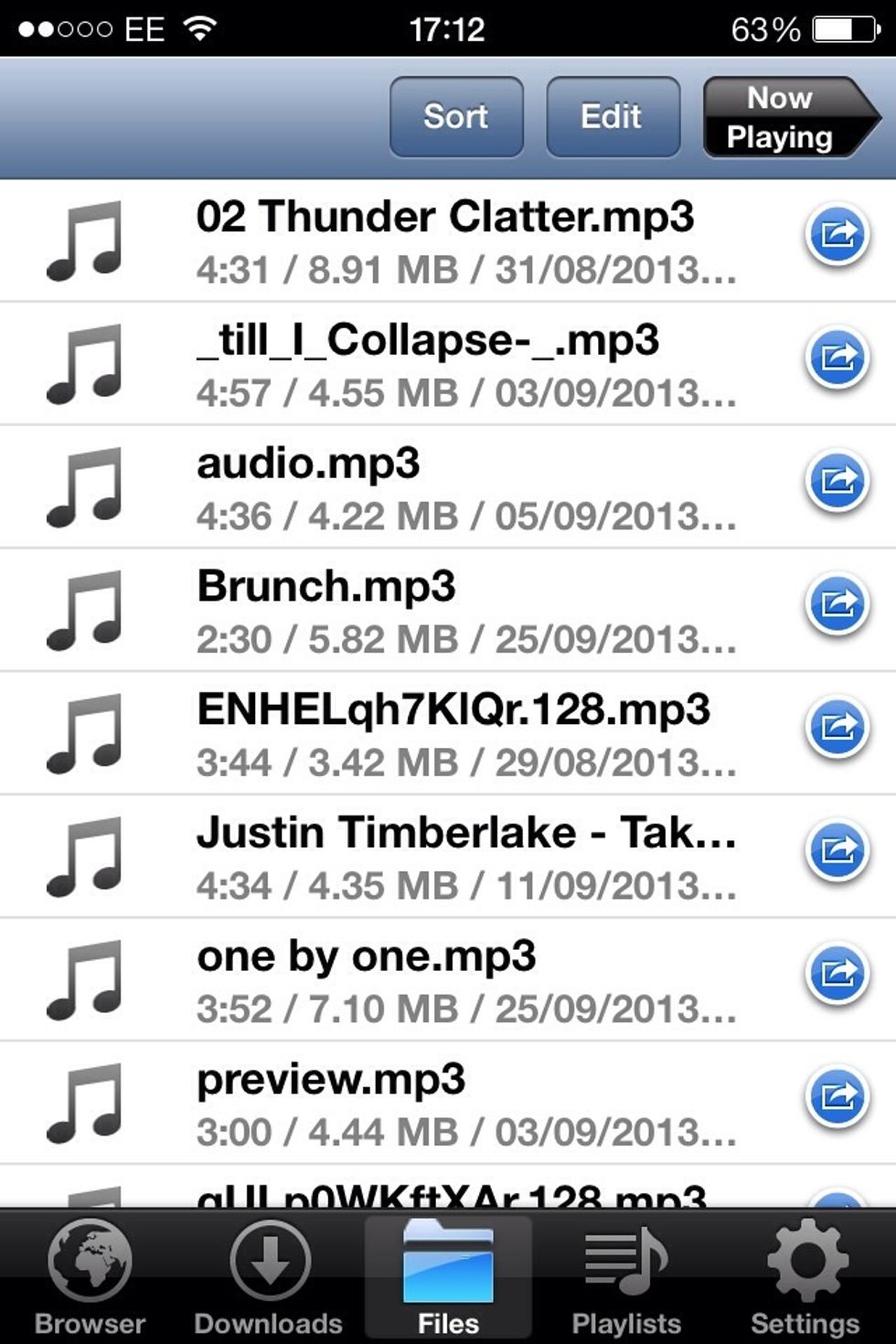Select the preview.mp3 file

coord(331,1081)
